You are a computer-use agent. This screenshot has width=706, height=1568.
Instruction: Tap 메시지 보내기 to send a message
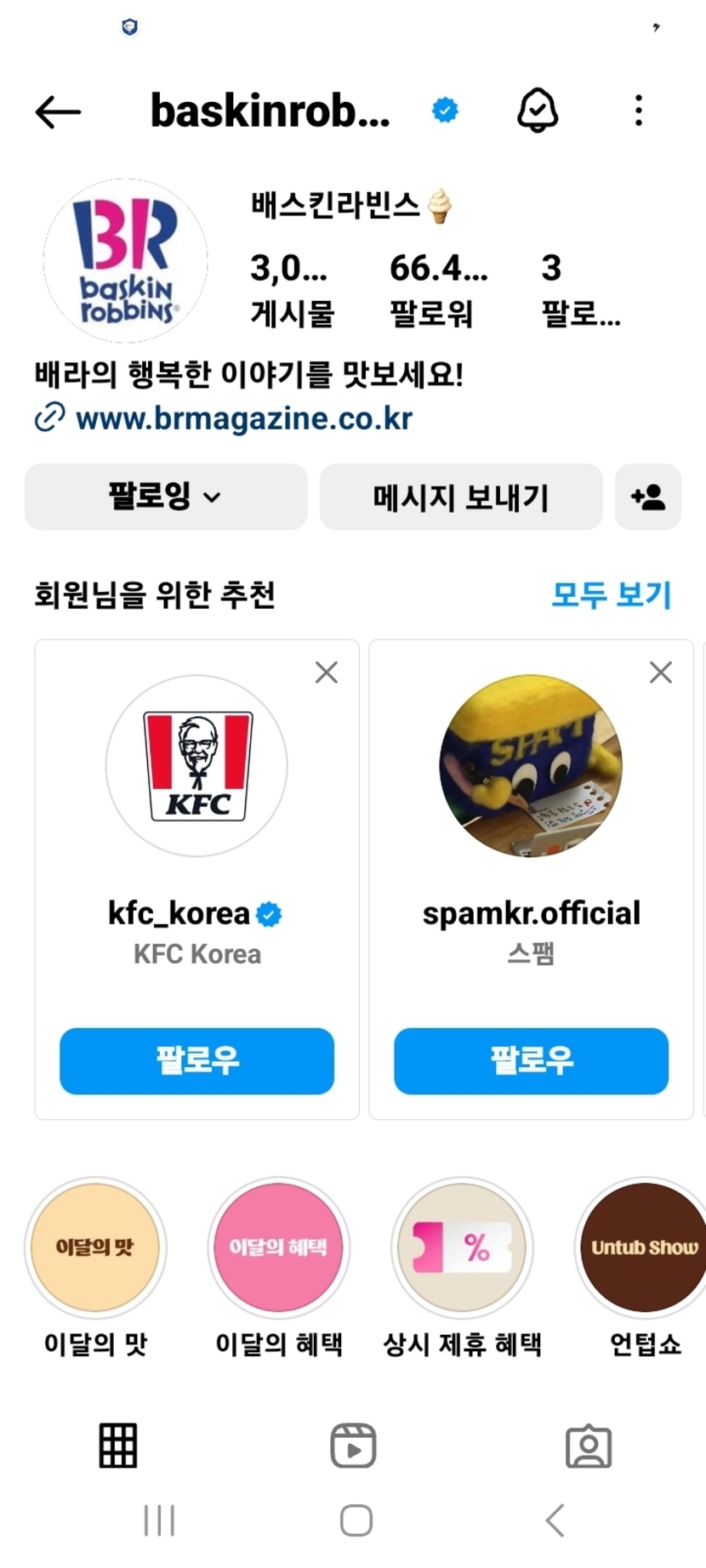460,497
